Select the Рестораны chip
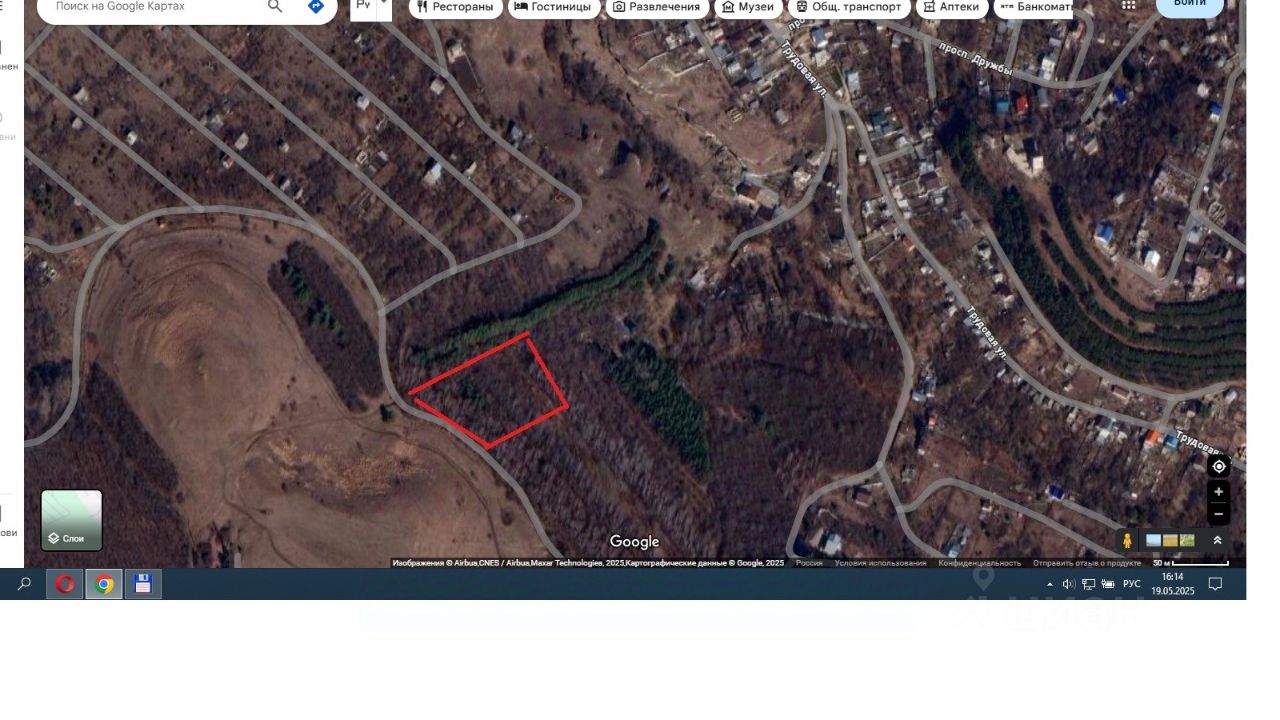 pos(456,7)
